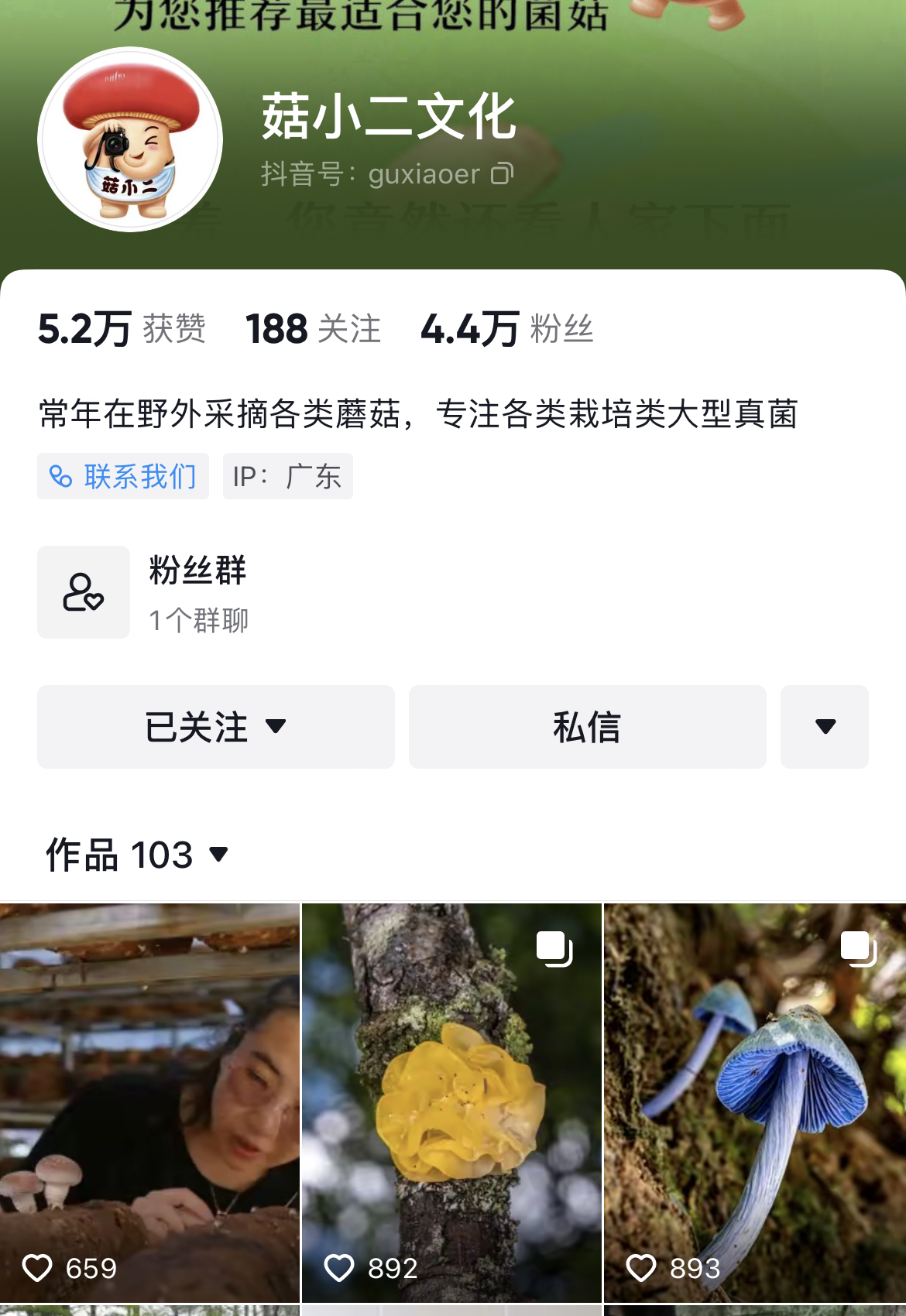
Task: Open the 作品 103 sorting dropdown
Action: click(138, 855)
